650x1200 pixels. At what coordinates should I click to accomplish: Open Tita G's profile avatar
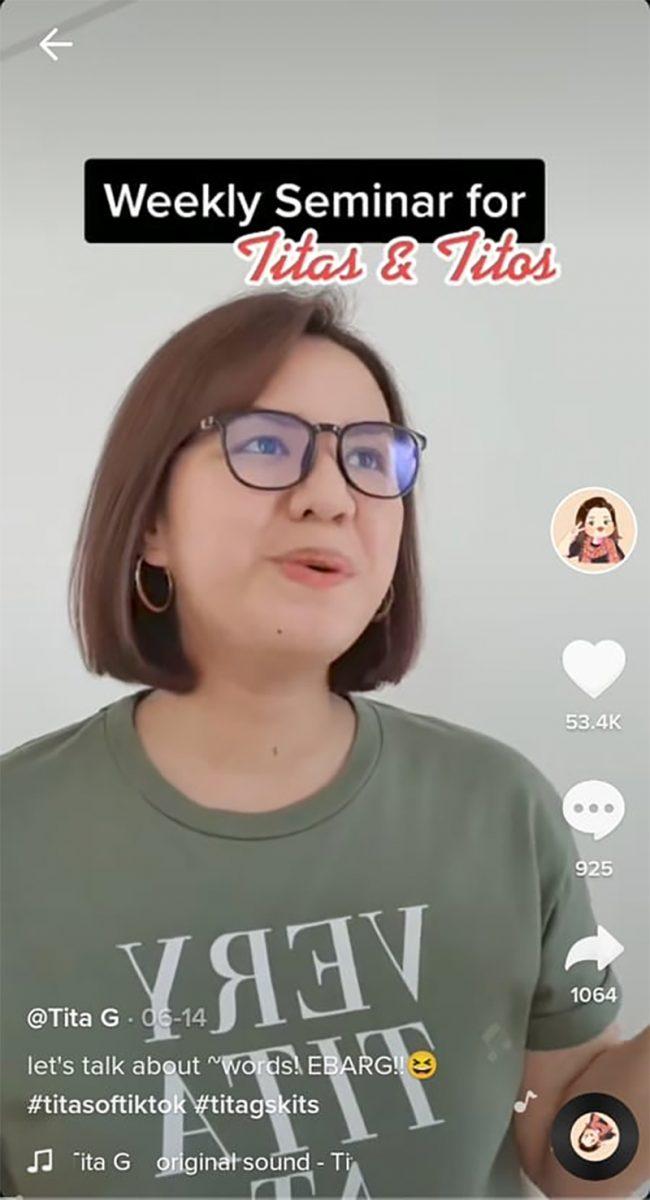coord(594,530)
